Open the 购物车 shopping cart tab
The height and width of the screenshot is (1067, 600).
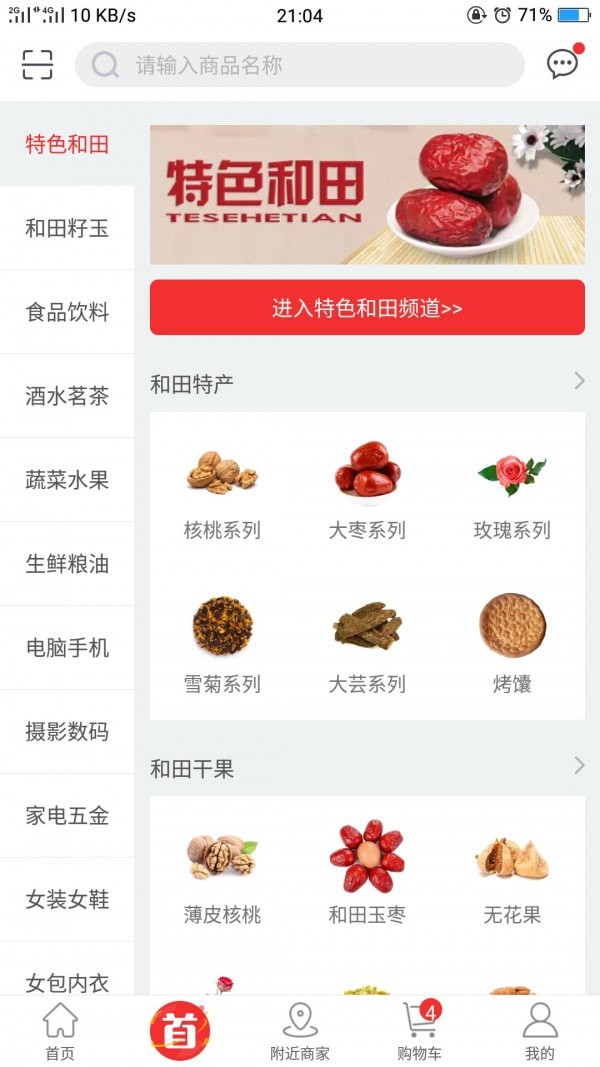coord(420,1032)
